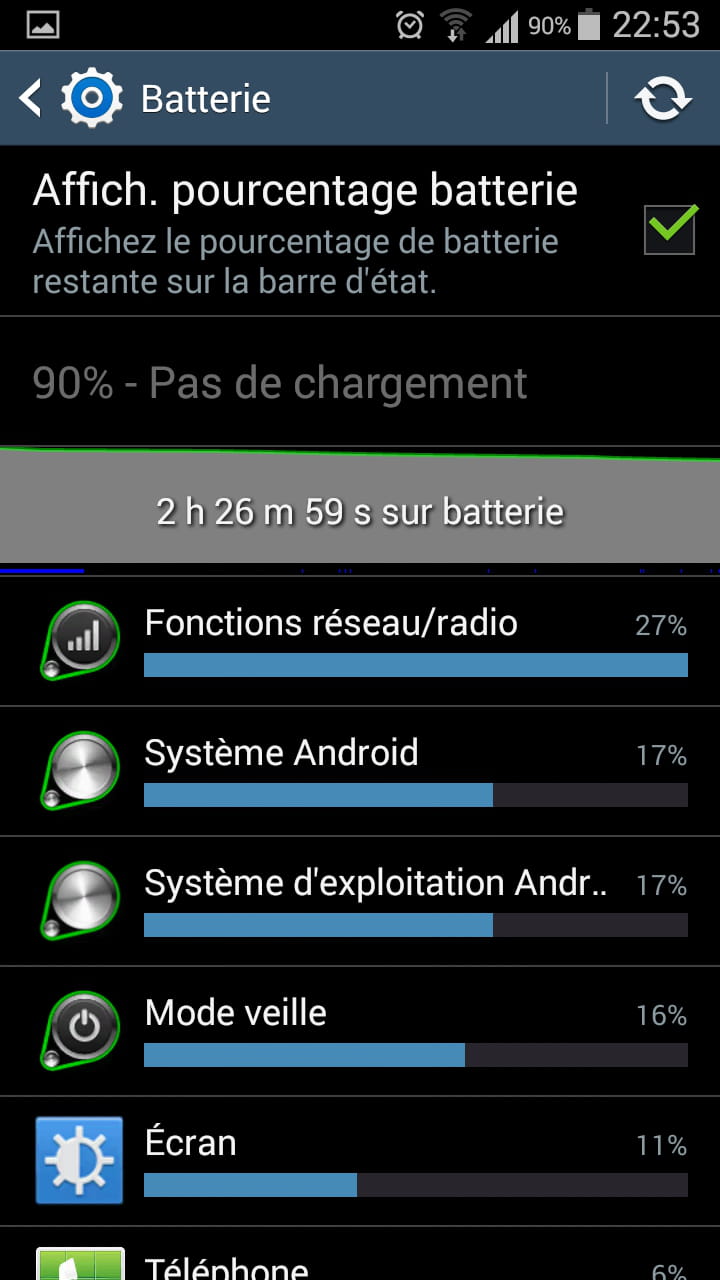Open Système Android usage details
Screen dimensions: 720x1280
[360, 771]
